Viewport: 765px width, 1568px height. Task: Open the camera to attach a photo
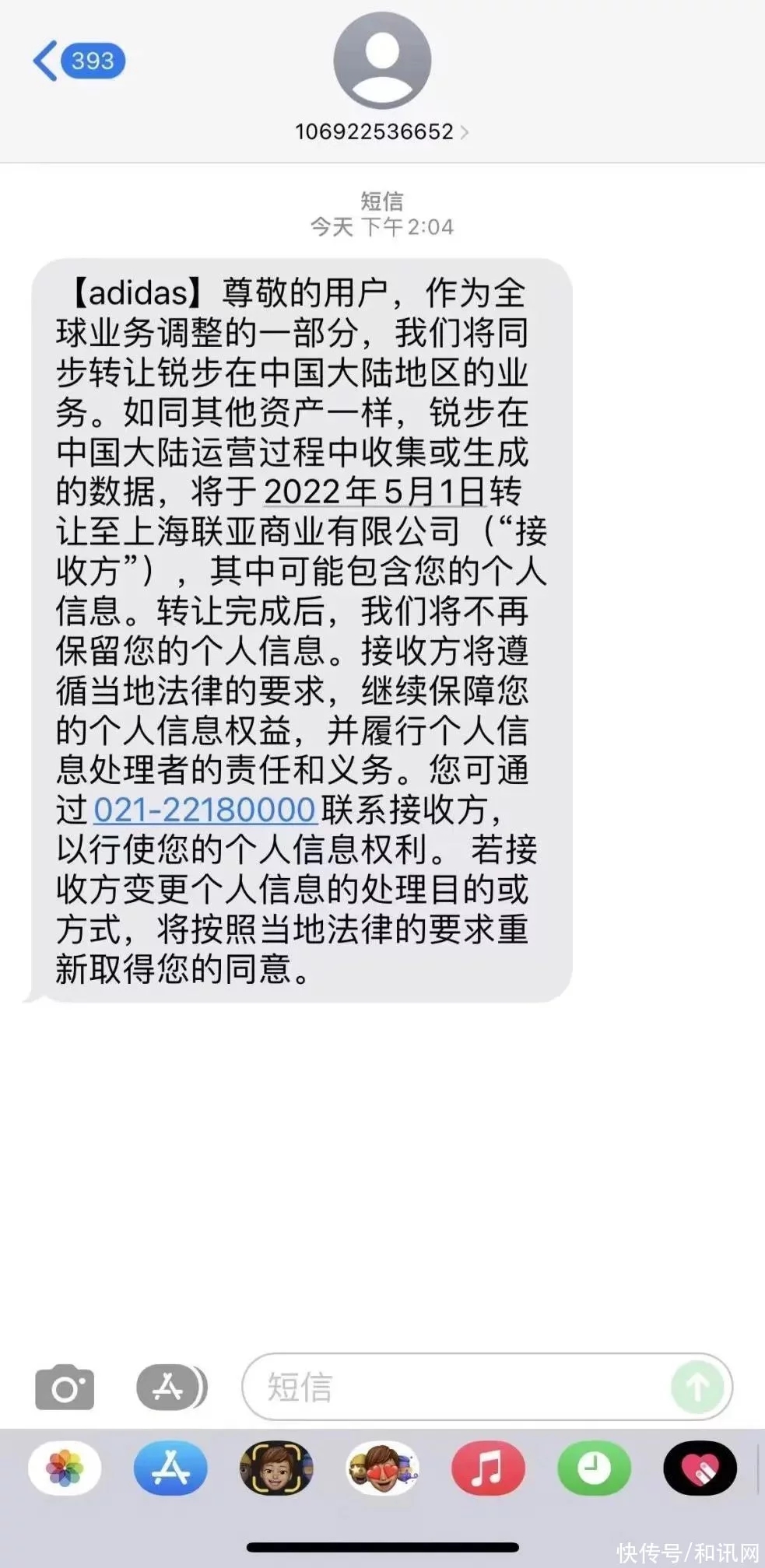tap(65, 1388)
